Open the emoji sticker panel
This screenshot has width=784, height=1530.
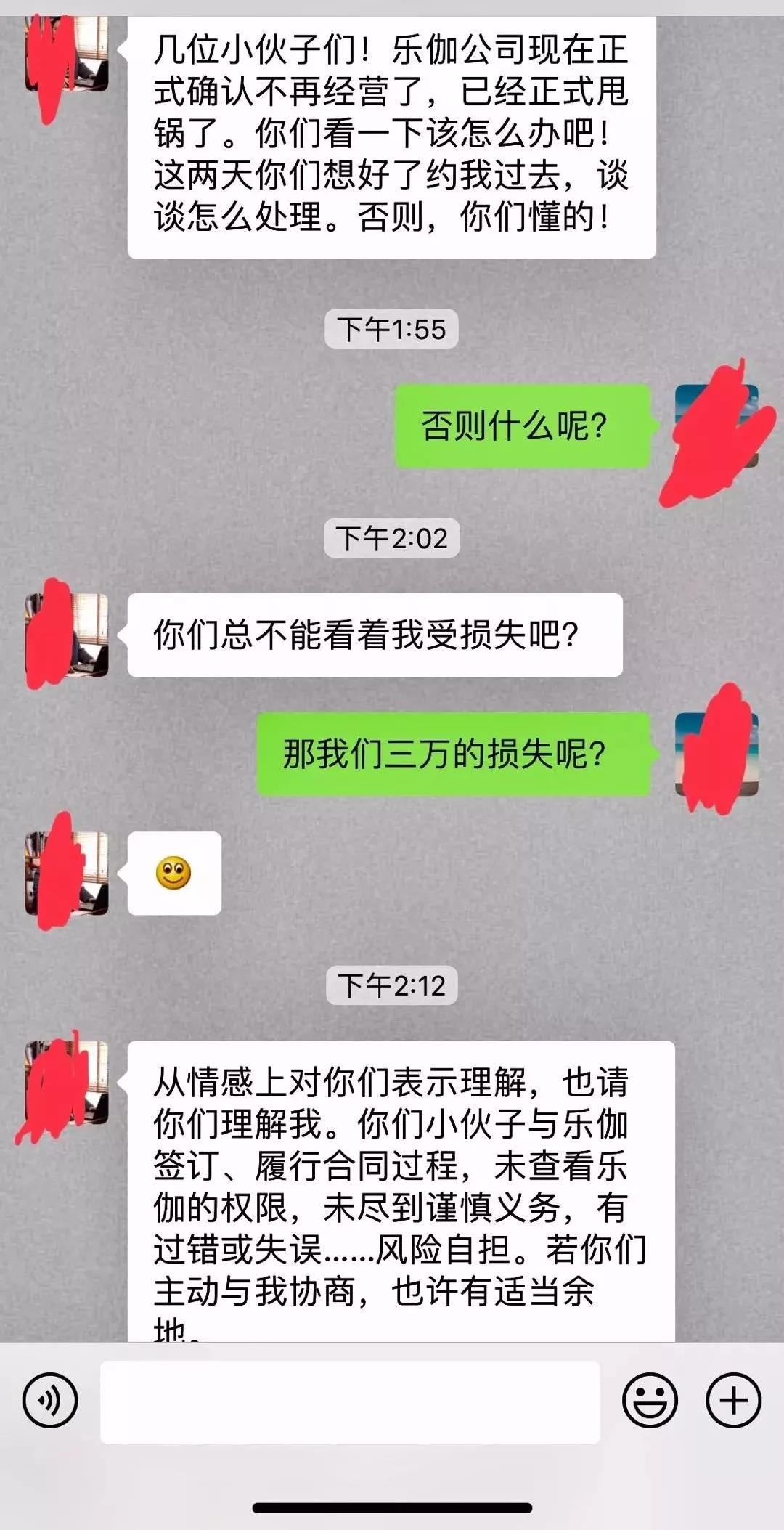click(x=650, y=1401)
